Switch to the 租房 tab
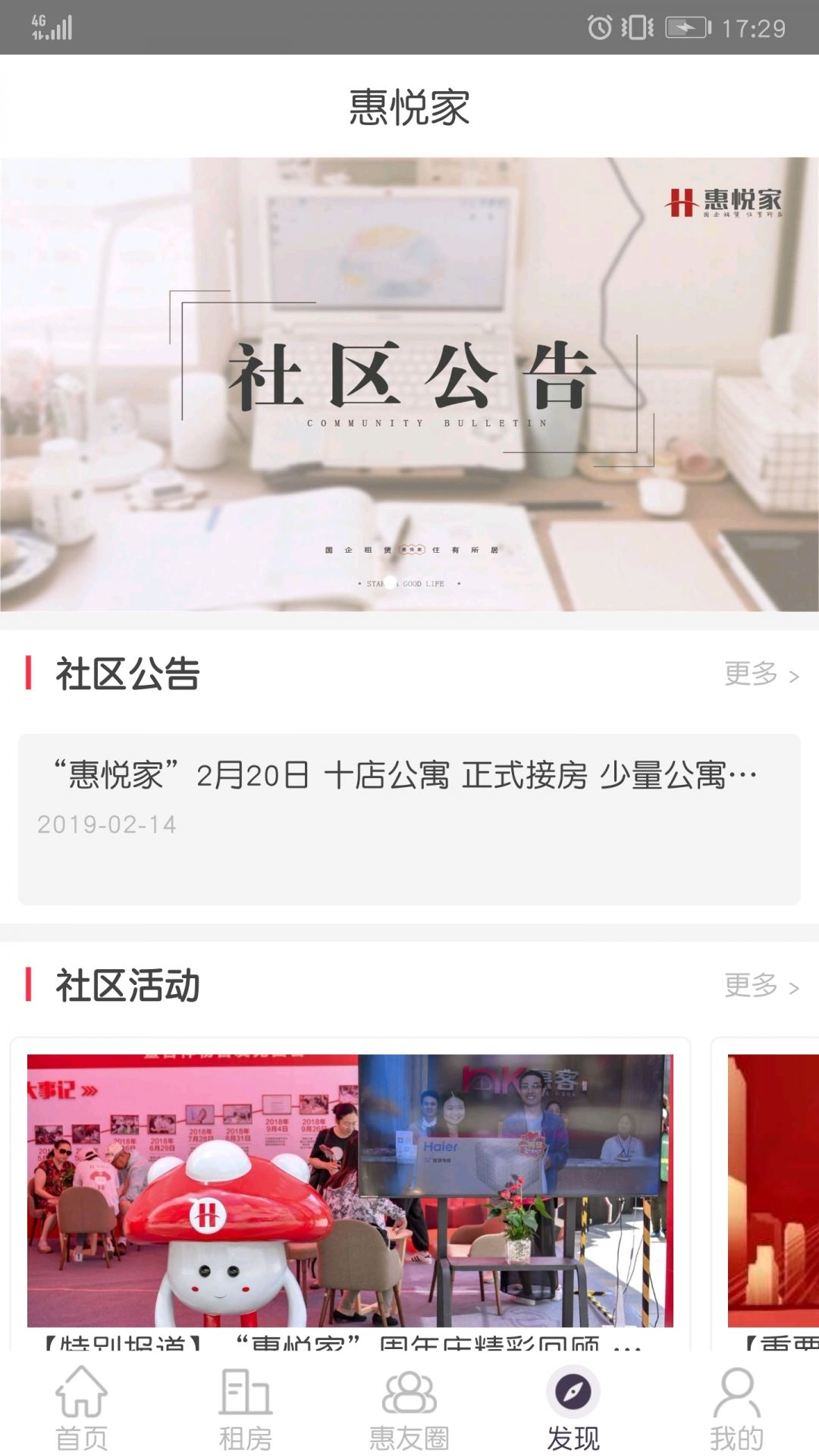 pos(246,1409)
